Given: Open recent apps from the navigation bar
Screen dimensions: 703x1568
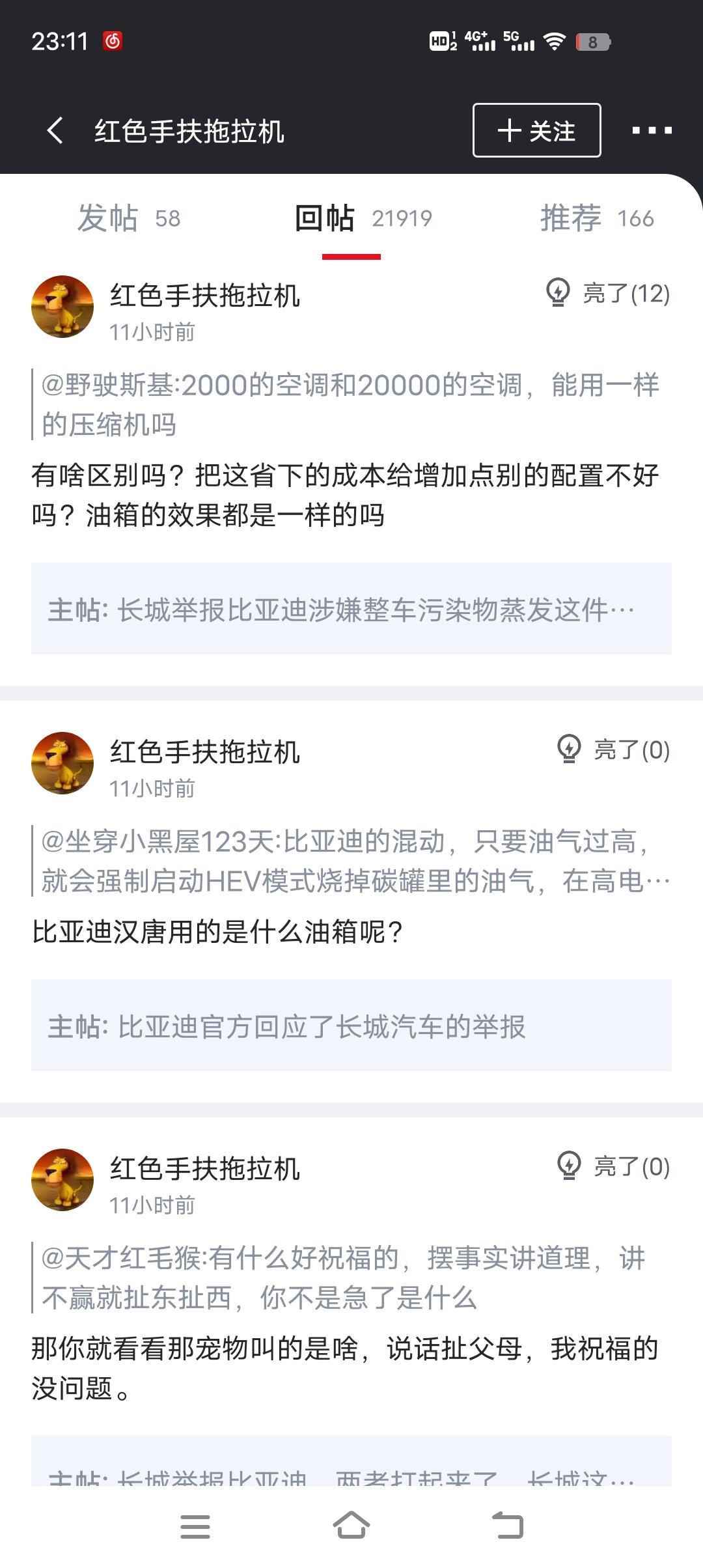Looking at the screenshot, I should click(195, 1526).
